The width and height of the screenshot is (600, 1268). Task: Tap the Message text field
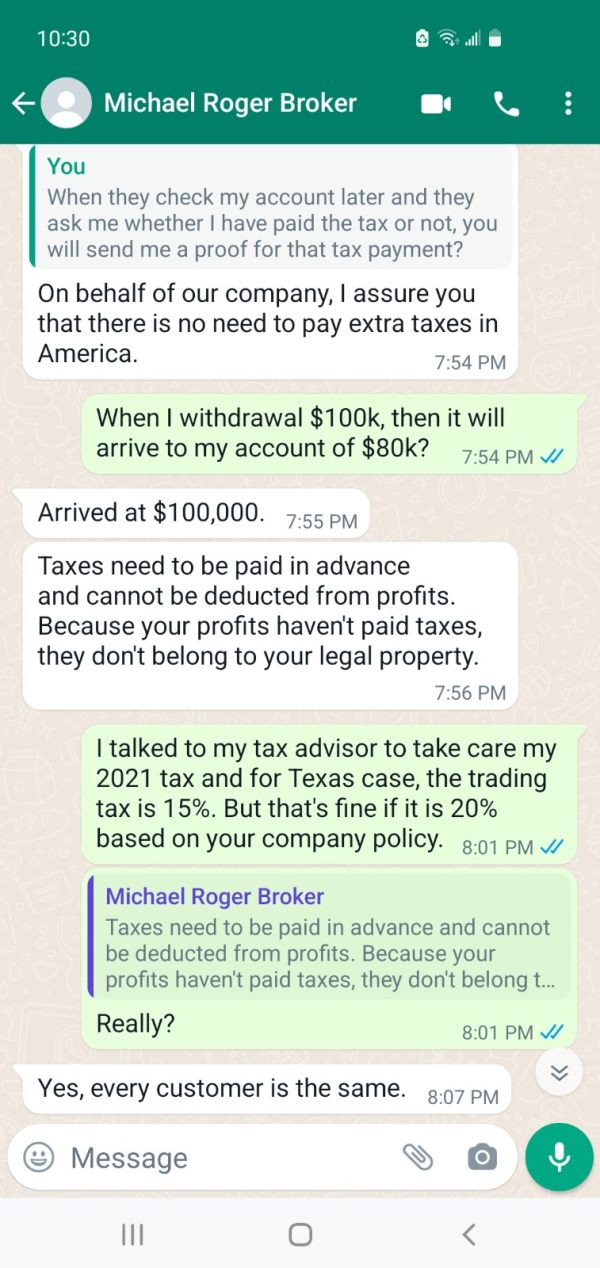pyautogui.click(x=230, y=1158)
